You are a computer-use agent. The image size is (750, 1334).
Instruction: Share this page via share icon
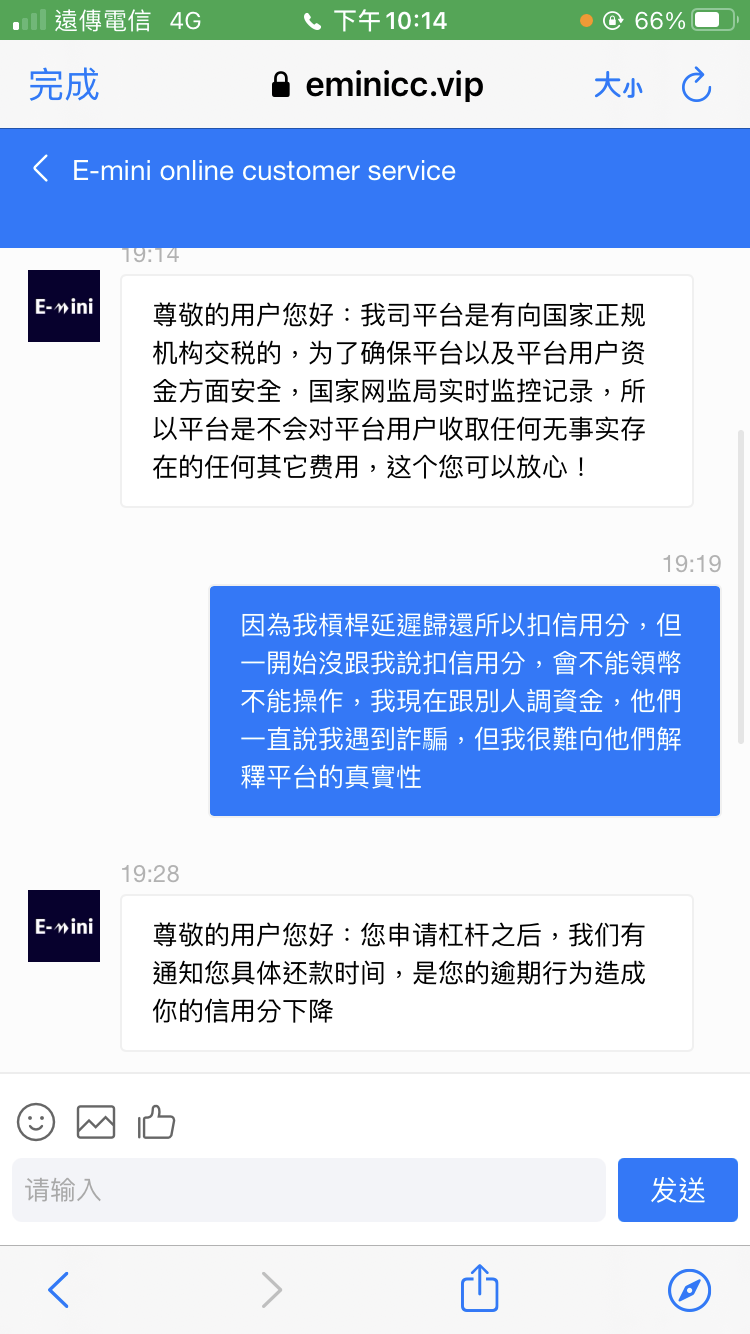point(479,1288)
